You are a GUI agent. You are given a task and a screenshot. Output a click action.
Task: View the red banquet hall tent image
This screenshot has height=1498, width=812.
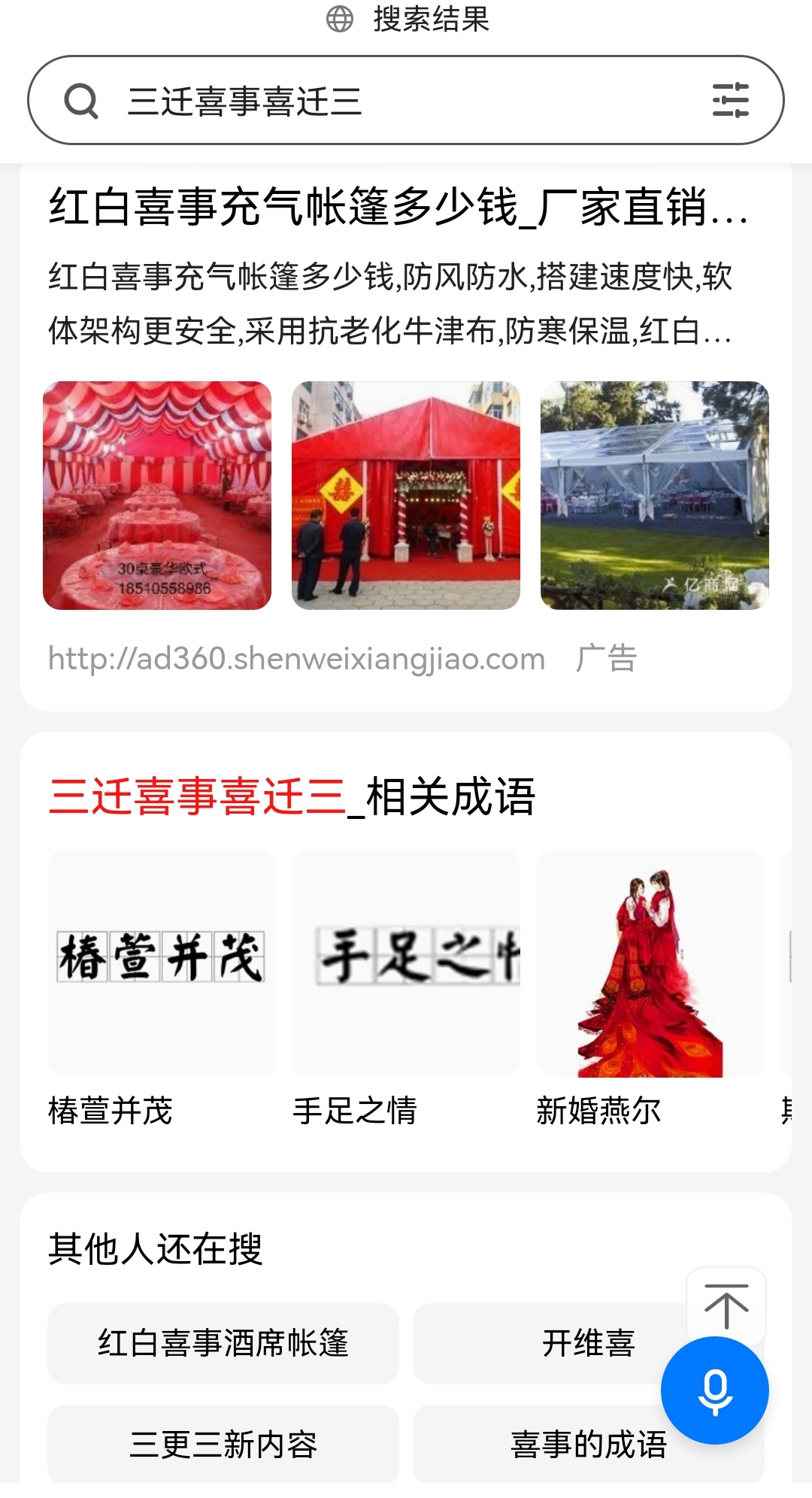pos(157,496)
